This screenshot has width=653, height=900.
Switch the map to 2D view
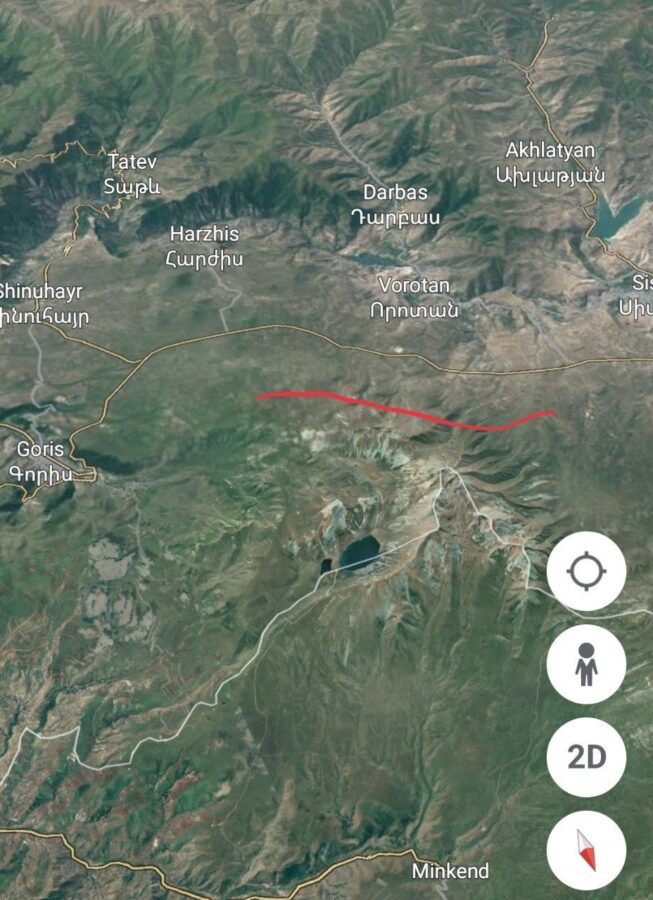tap(586, 757)
